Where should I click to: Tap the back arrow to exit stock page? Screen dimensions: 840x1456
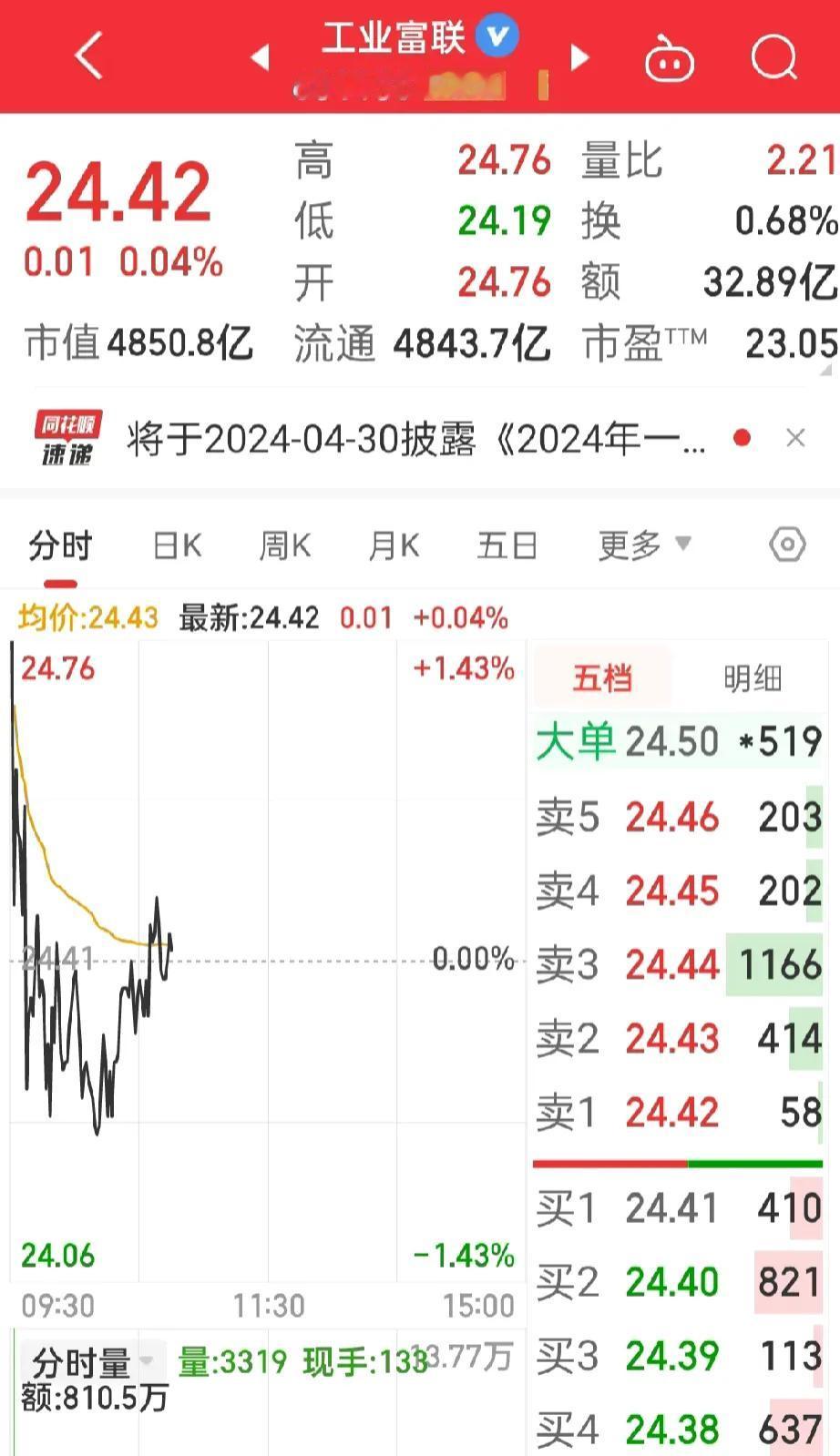tap(87, 55)
